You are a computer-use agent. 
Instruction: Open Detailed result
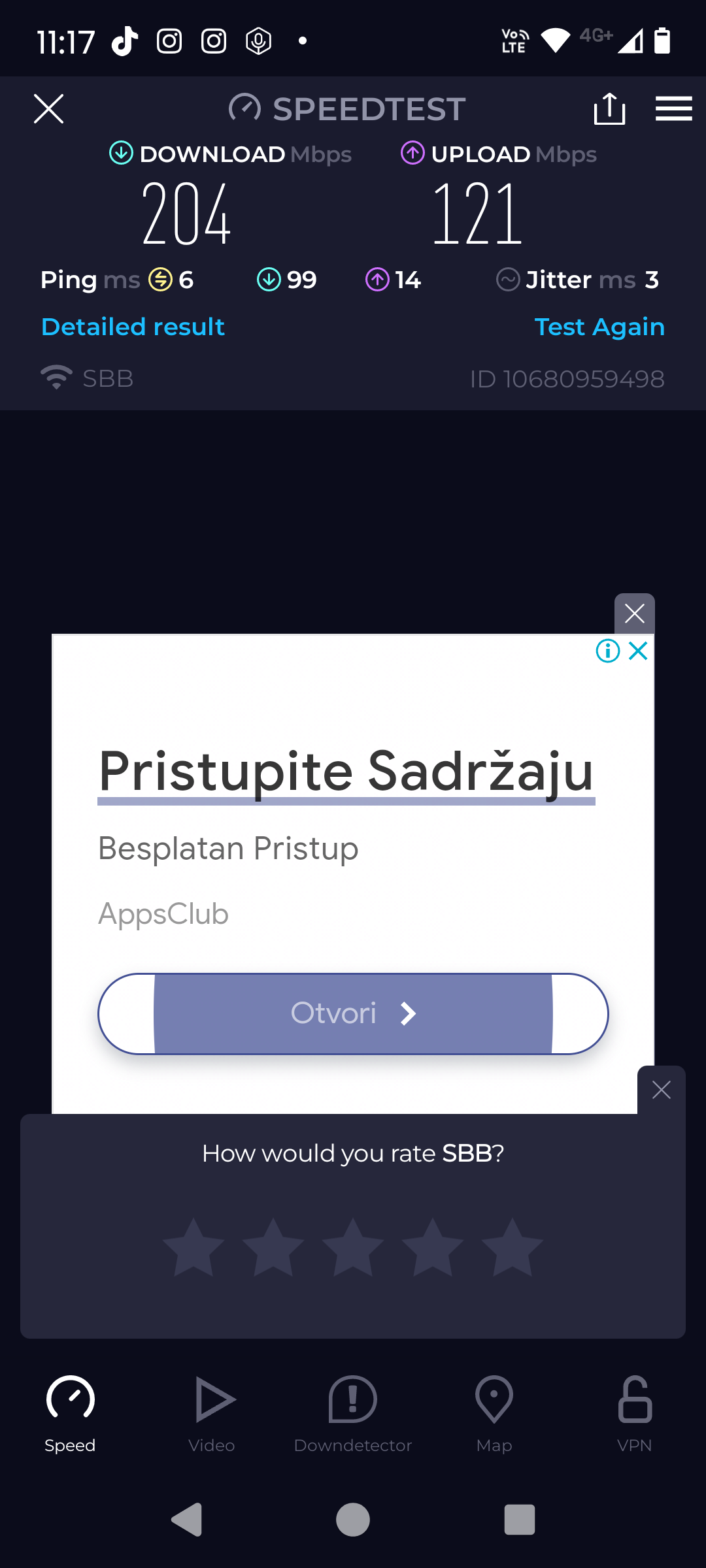(133, 327)
